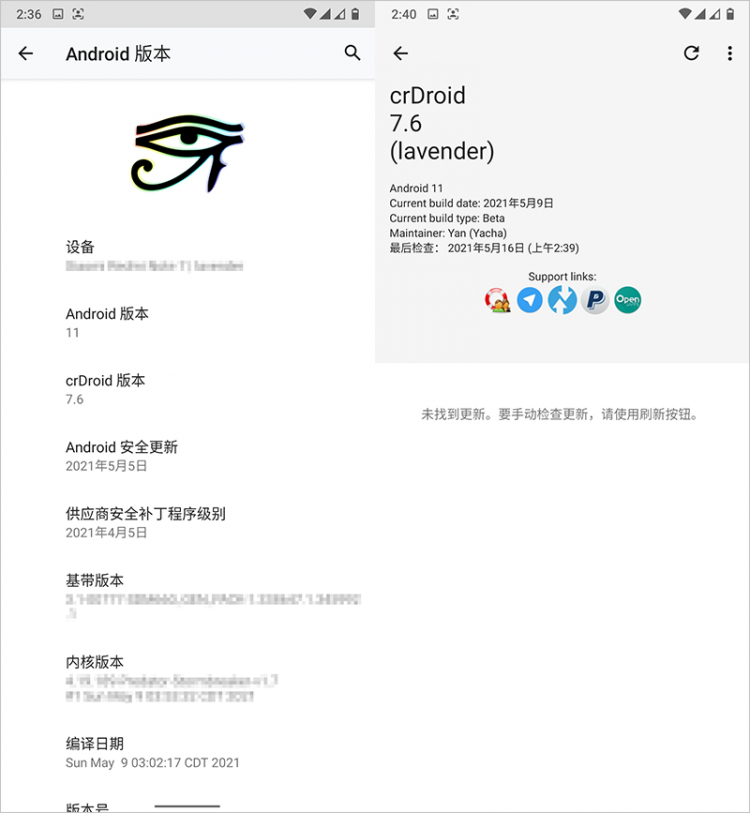Tap the back arrow on Android 版本 screen
The image size is (750, 813).
point(25,53)
